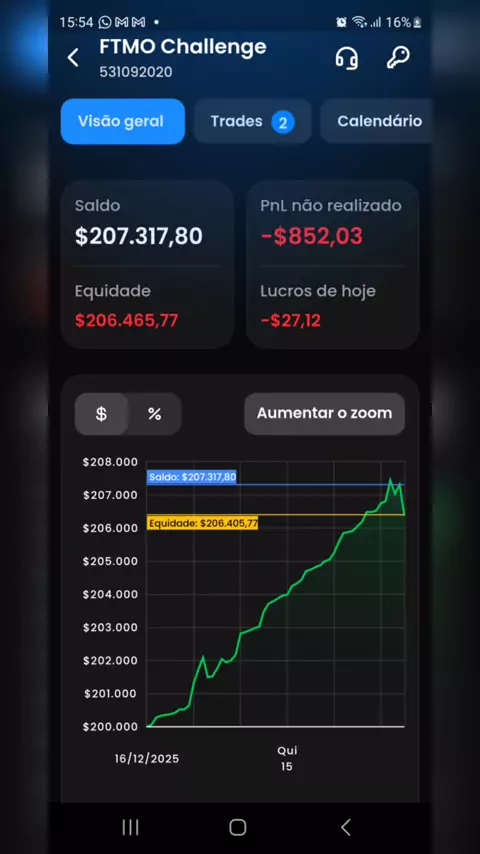Select the Visão geral tab

(123, 121)
